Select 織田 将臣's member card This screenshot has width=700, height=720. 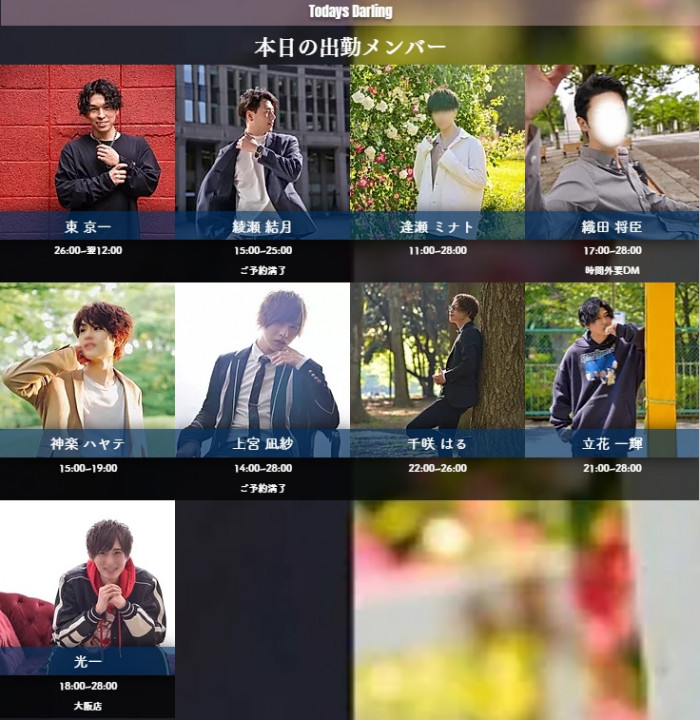612,150
